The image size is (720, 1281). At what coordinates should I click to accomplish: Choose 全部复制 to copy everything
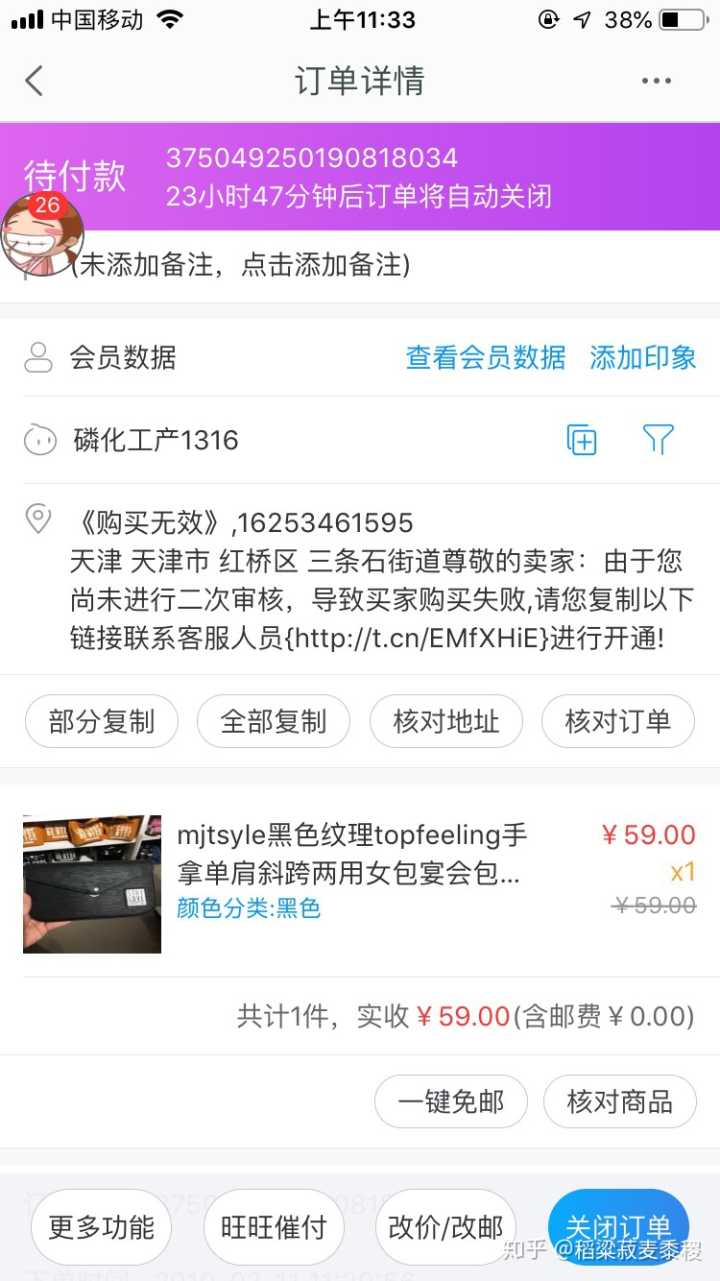[x=273, y=722]
